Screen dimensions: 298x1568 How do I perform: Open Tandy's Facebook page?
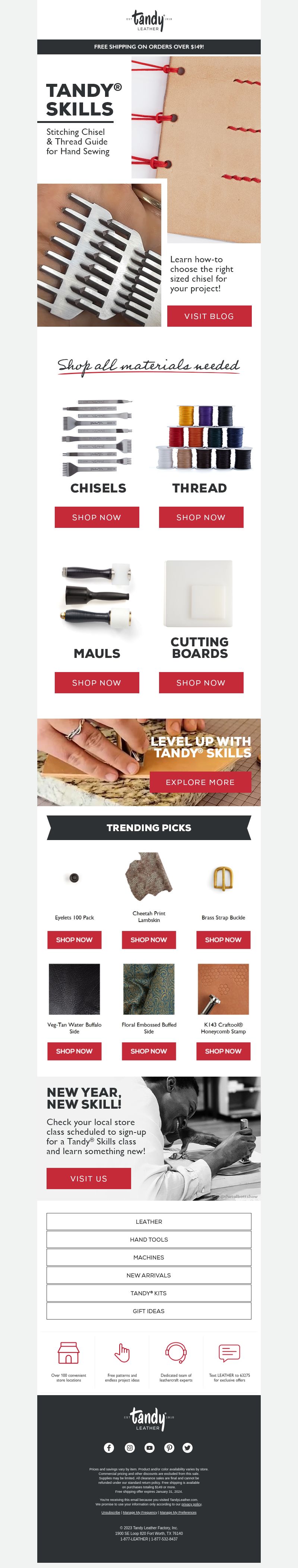point(109,1447)
